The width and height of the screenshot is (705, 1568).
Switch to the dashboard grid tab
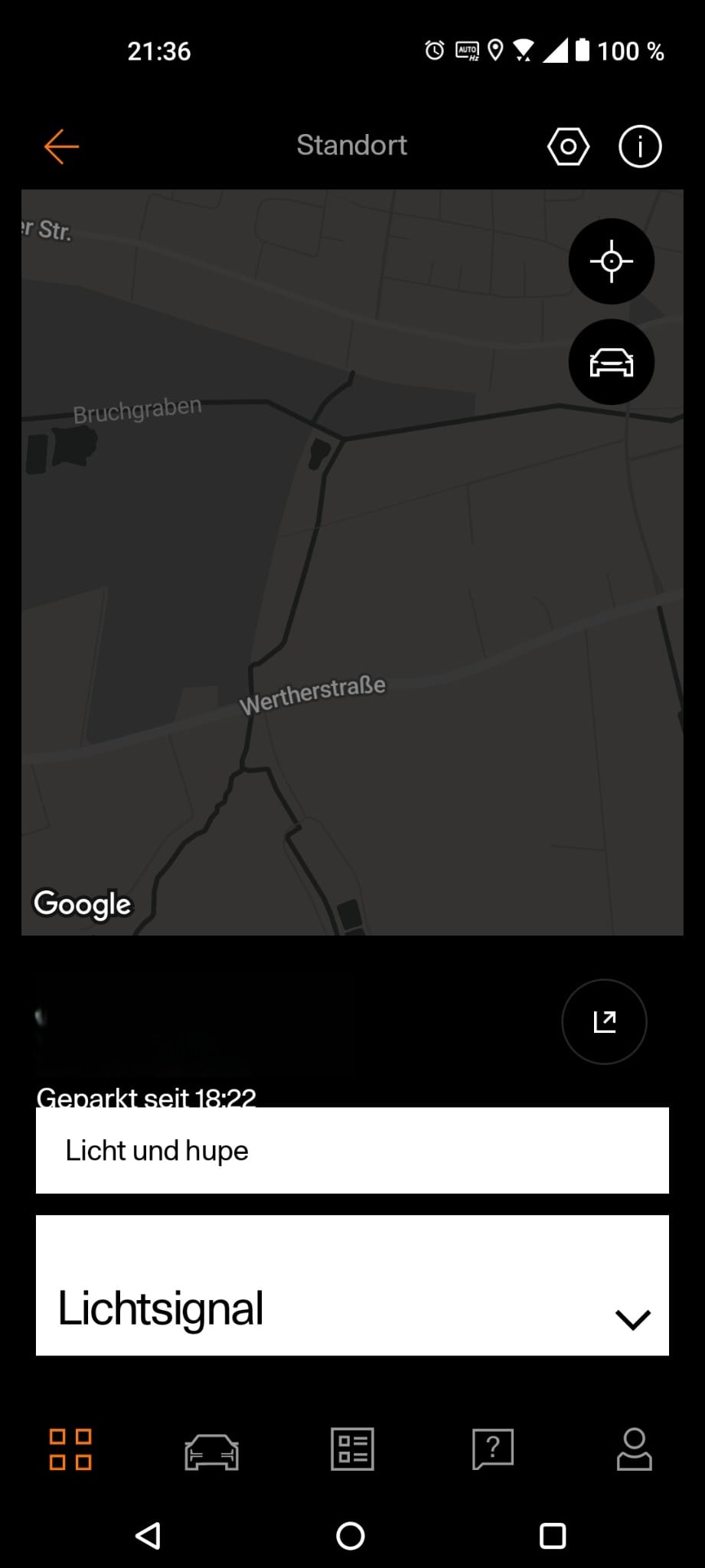pyautogui.click(x=70, y=1449)
